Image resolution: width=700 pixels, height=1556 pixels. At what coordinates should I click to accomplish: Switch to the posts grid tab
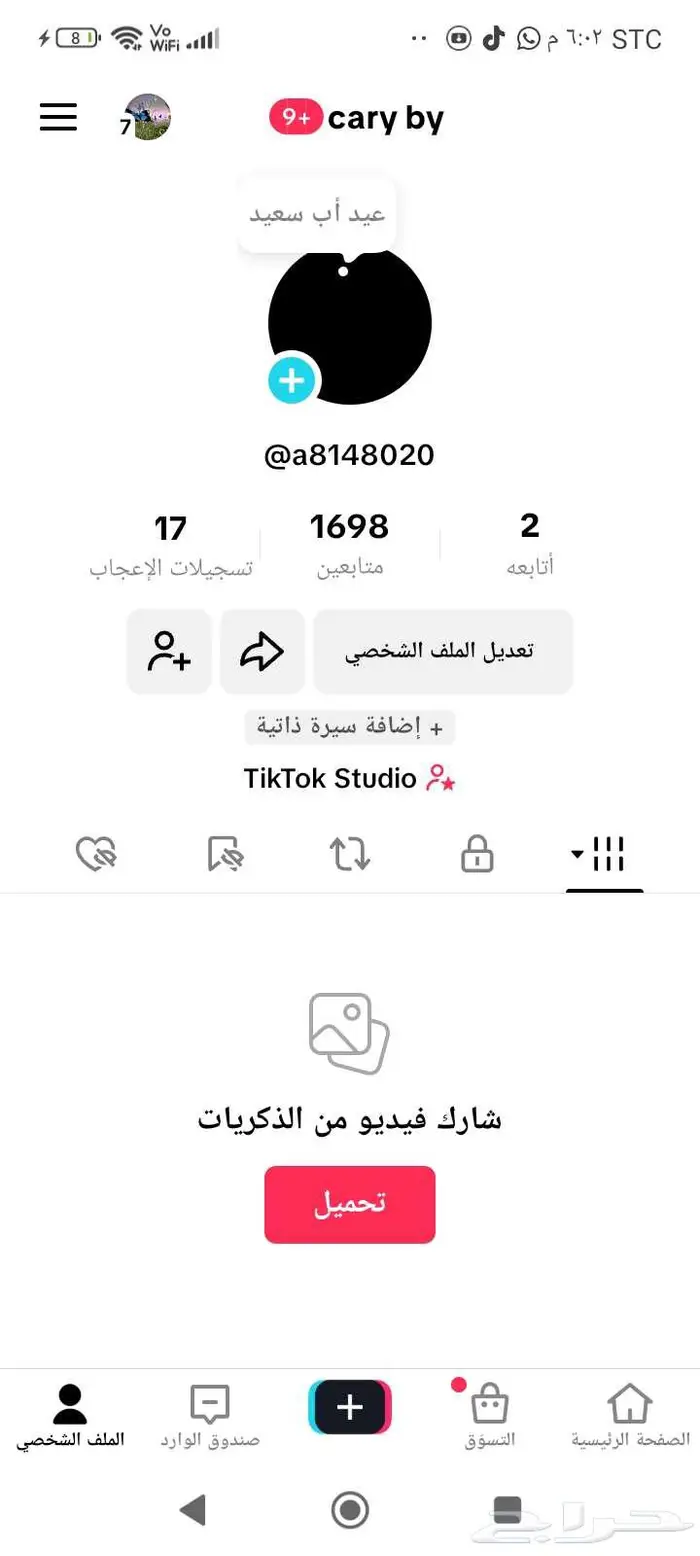point(604,855)
